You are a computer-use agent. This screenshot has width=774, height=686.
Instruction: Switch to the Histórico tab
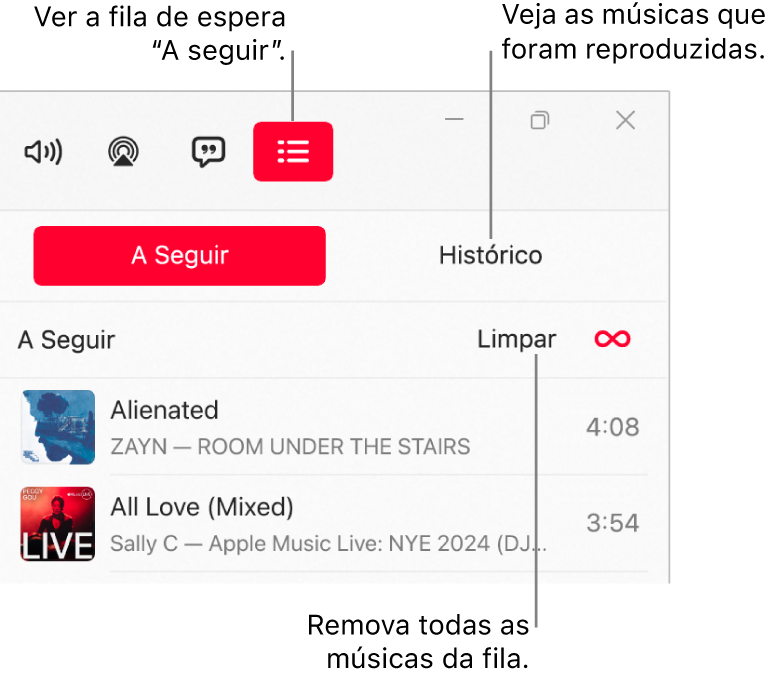[x=490, y=255]
